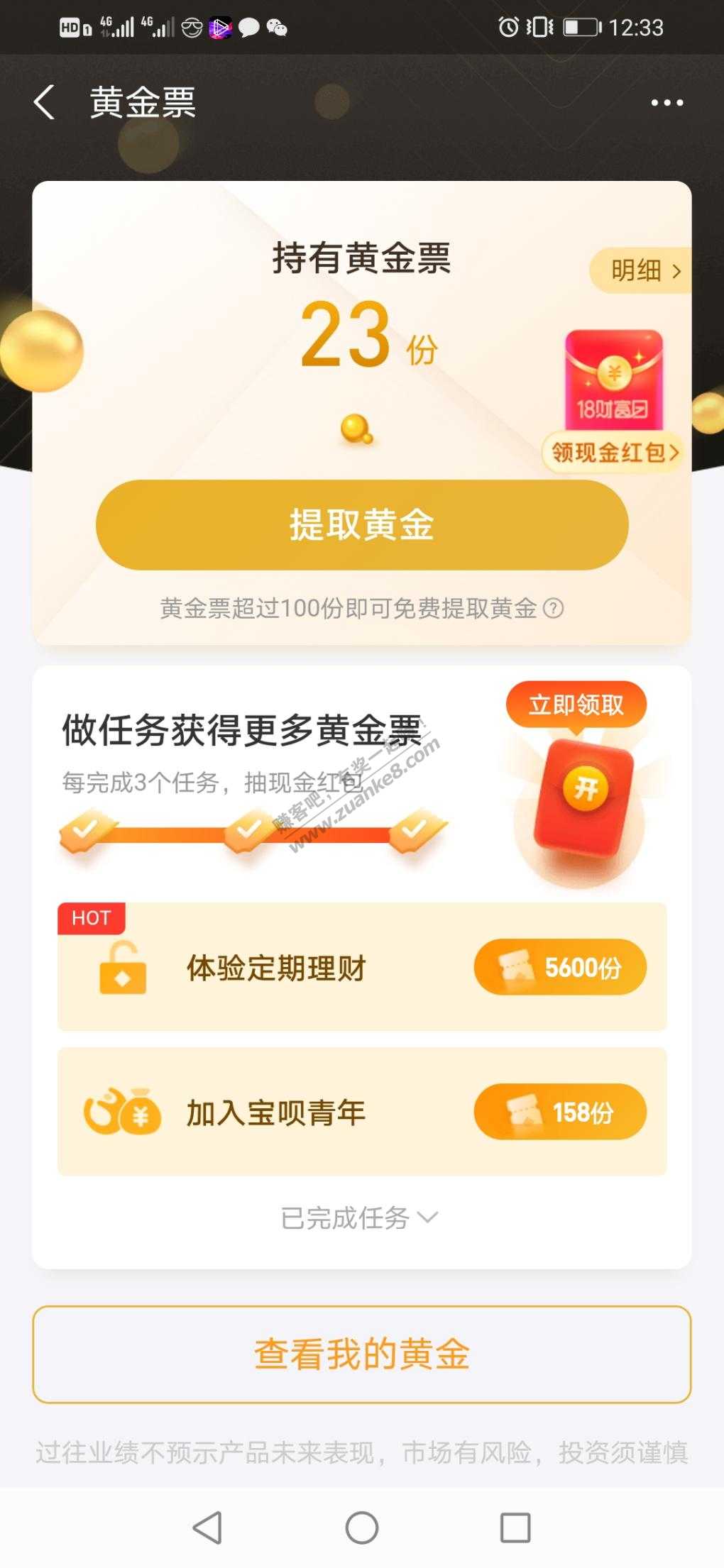
Task: Tap 领现金红包 red envelope banner
Action: tap(613, 451)
